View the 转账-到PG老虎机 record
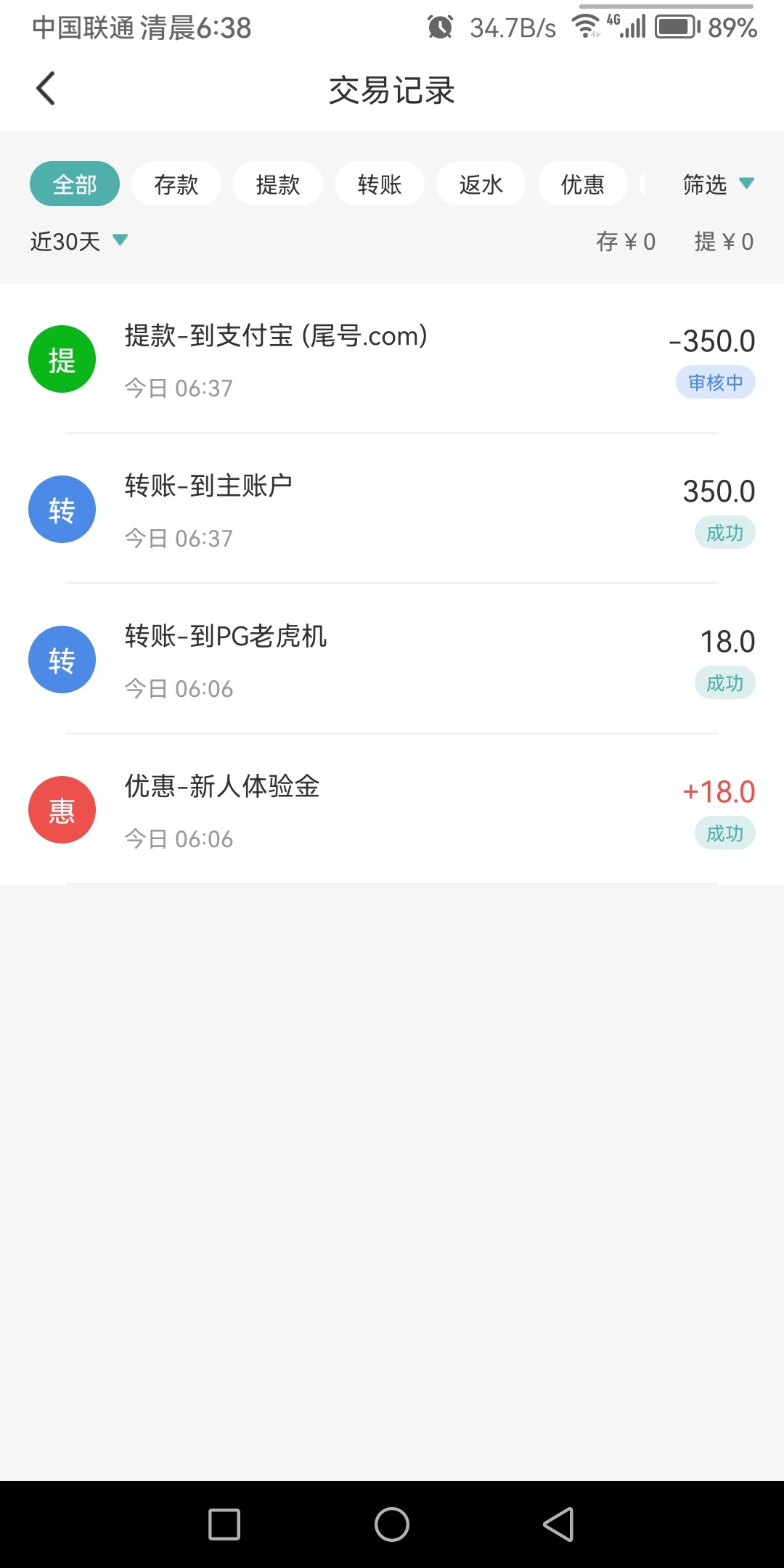This screenshot has height=1568, width=784. 392,660
